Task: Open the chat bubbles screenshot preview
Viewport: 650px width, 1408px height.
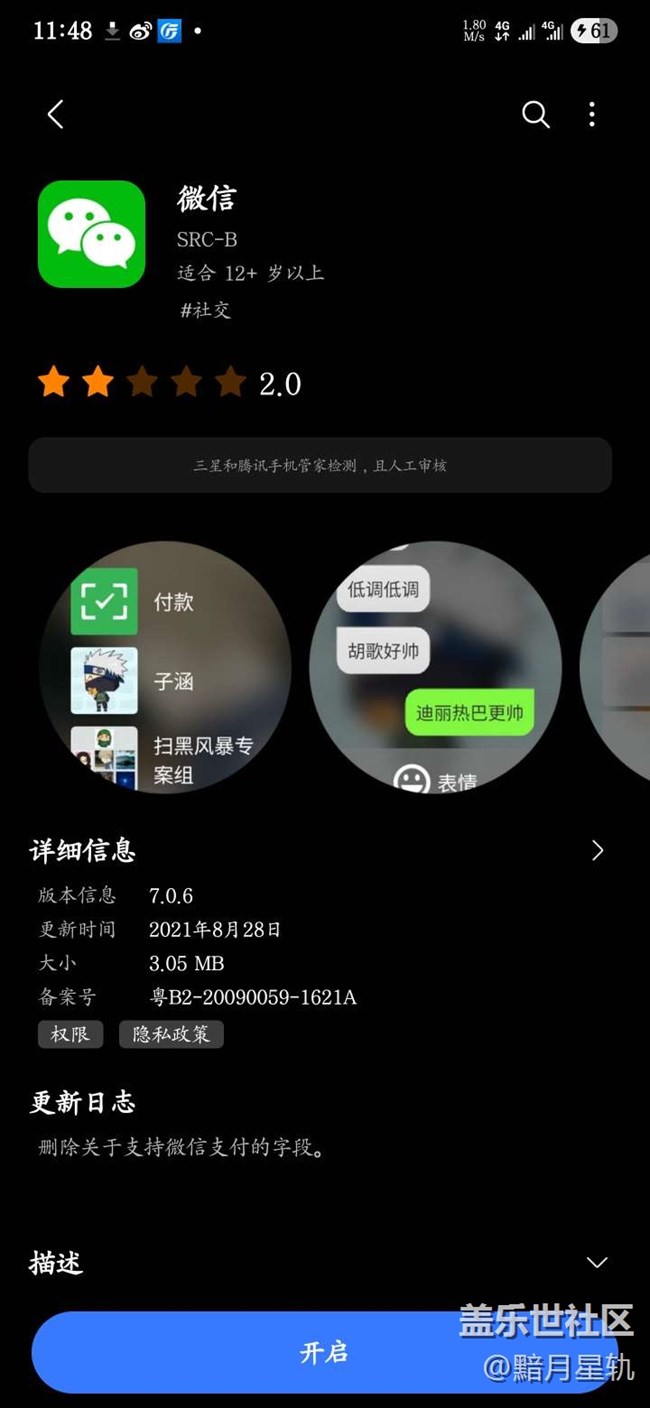Action: click(x=435, y=667)
